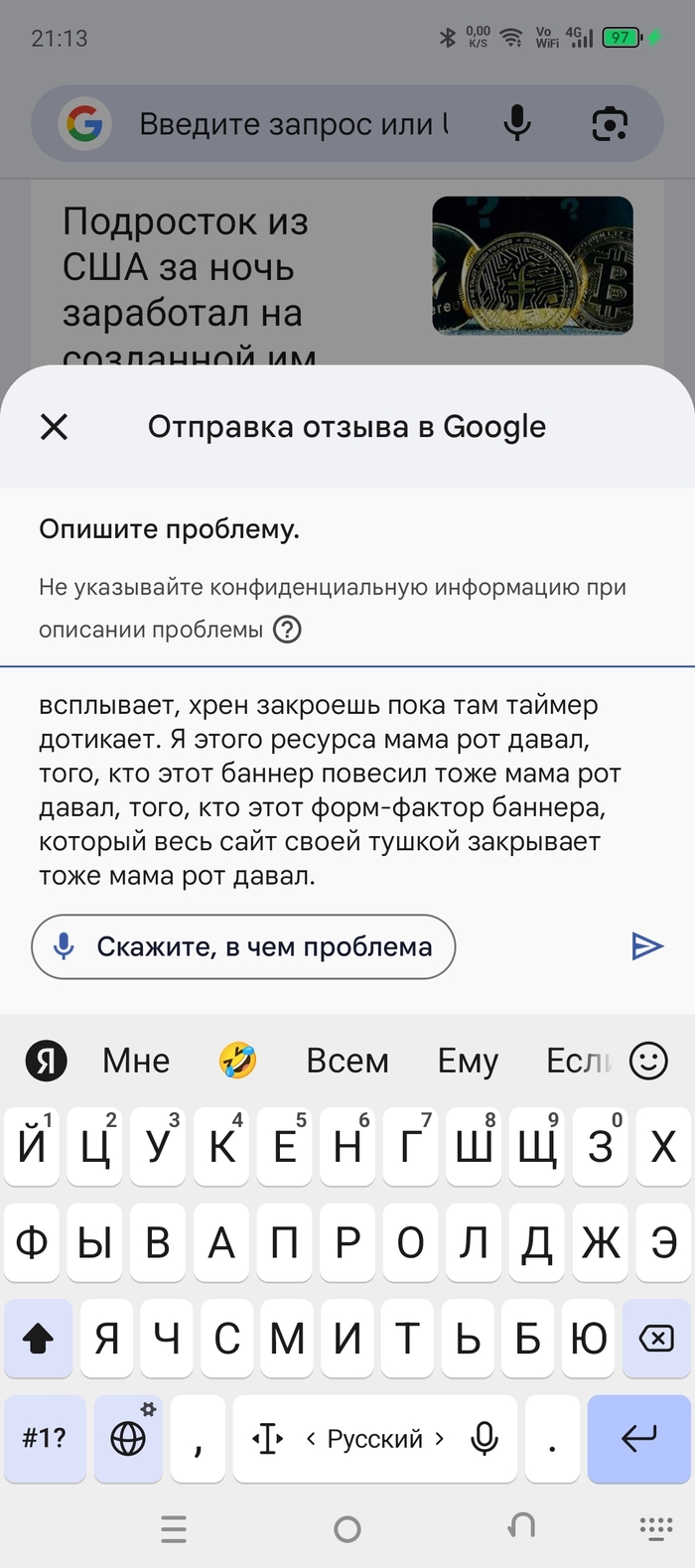695x1568 pixels.
Task: Switch keyboard to symbols with #1?
Action: (45, 1437)
